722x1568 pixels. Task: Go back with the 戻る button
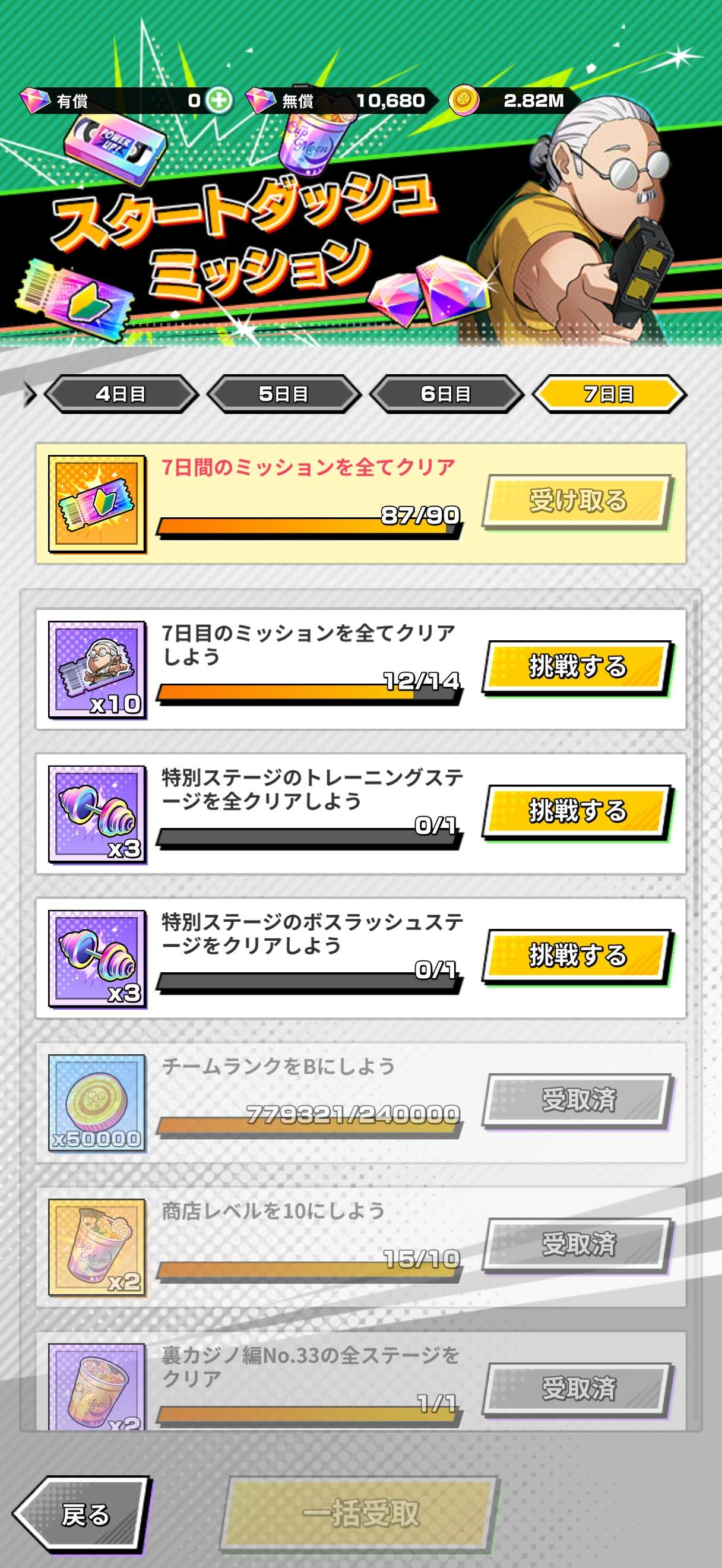click(x=83, y=1515)
